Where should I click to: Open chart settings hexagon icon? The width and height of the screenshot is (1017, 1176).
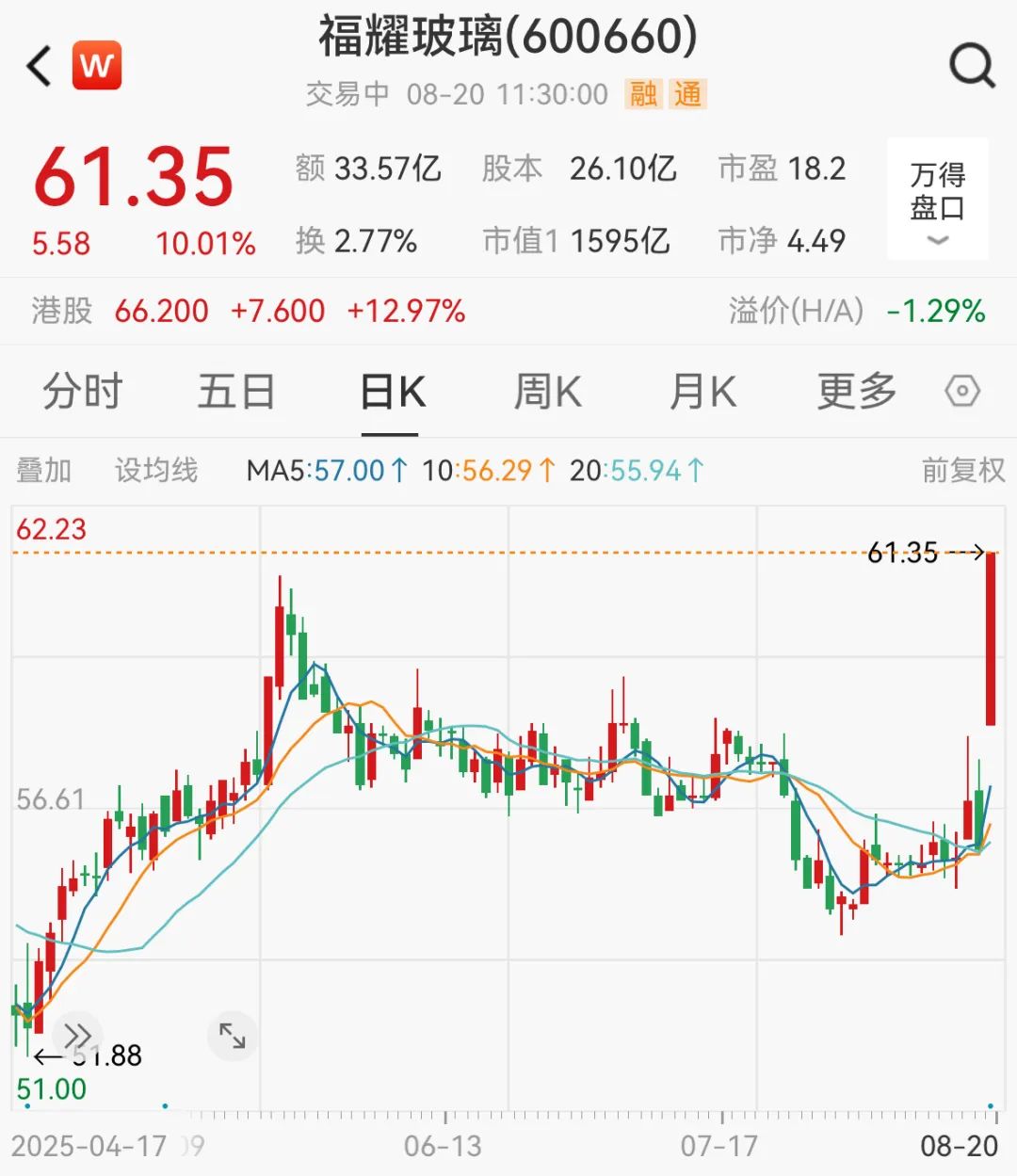[x=962, y=391]
